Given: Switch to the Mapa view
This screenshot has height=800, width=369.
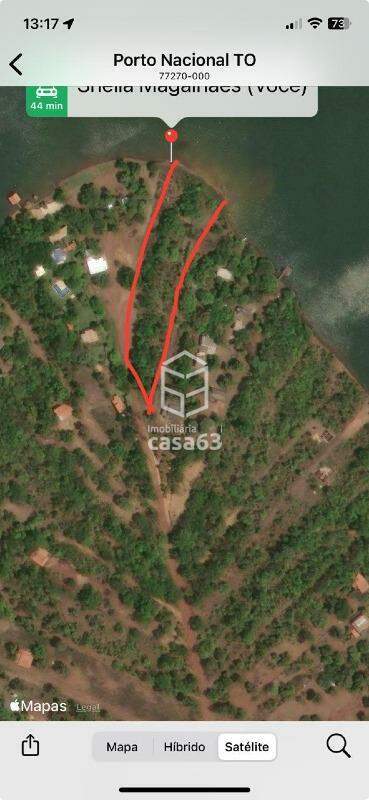Looking at the screenshot, I should (x=122, y=747).
